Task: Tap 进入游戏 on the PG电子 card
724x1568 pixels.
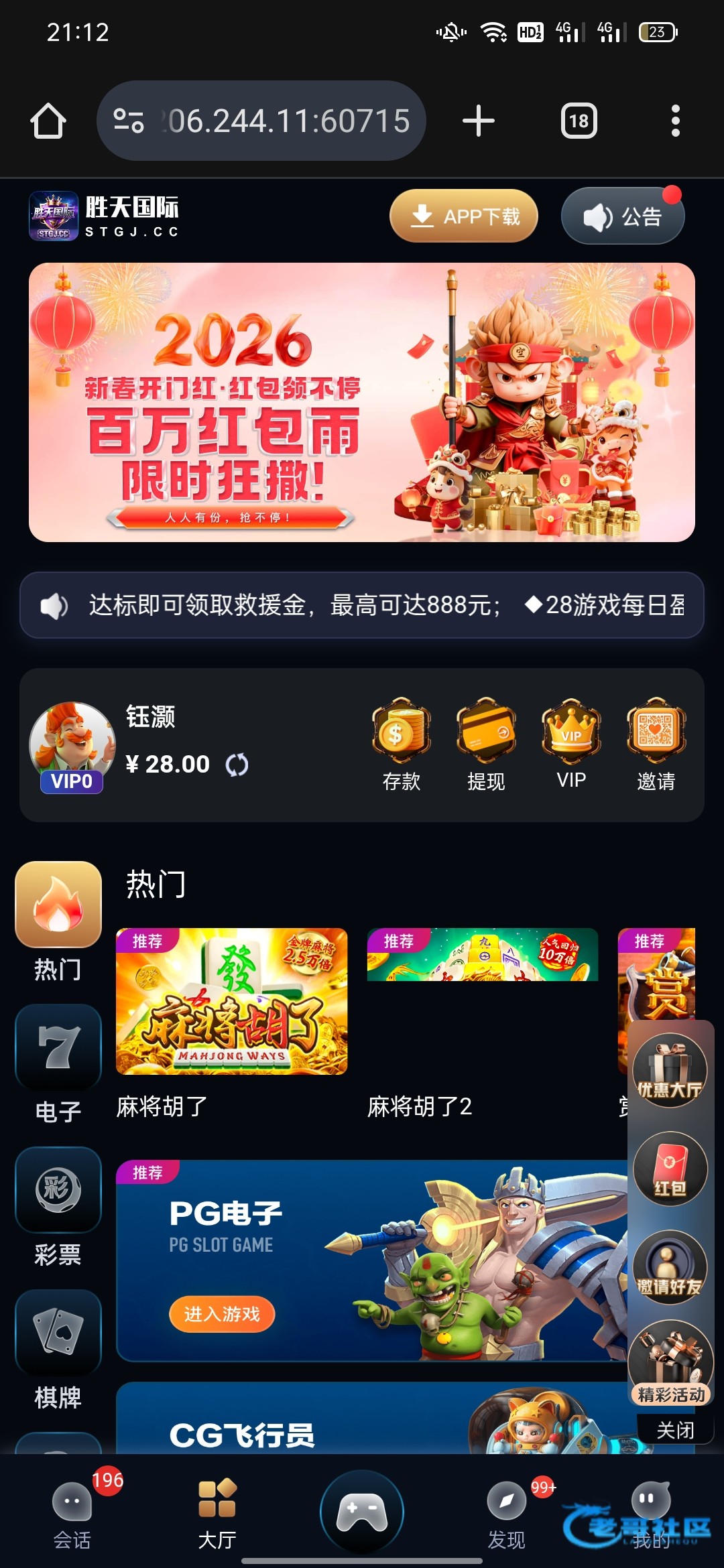Action: (x=222, y=1314)
